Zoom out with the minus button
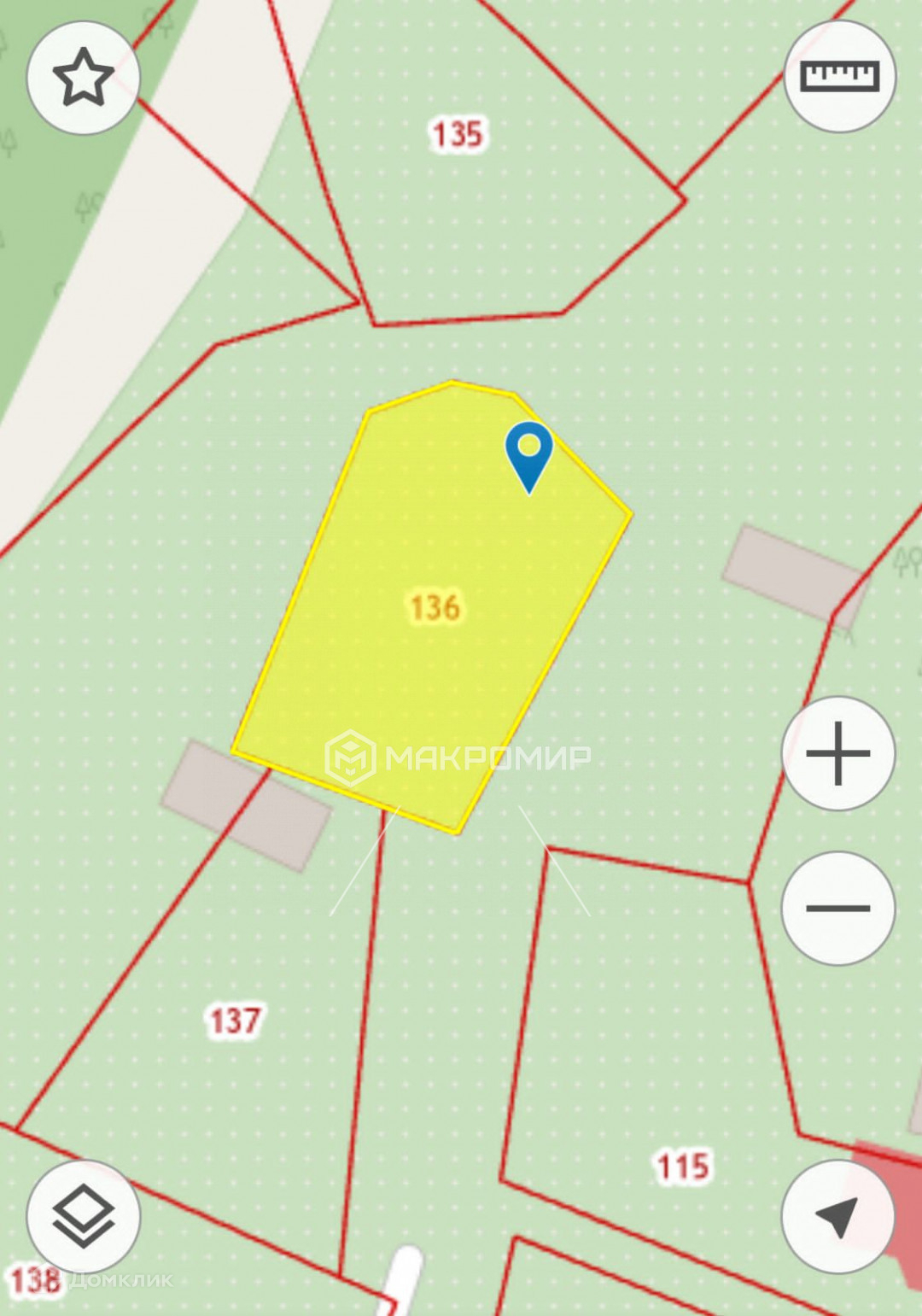Screen dimensions: 922x1316 coord(838,908)
